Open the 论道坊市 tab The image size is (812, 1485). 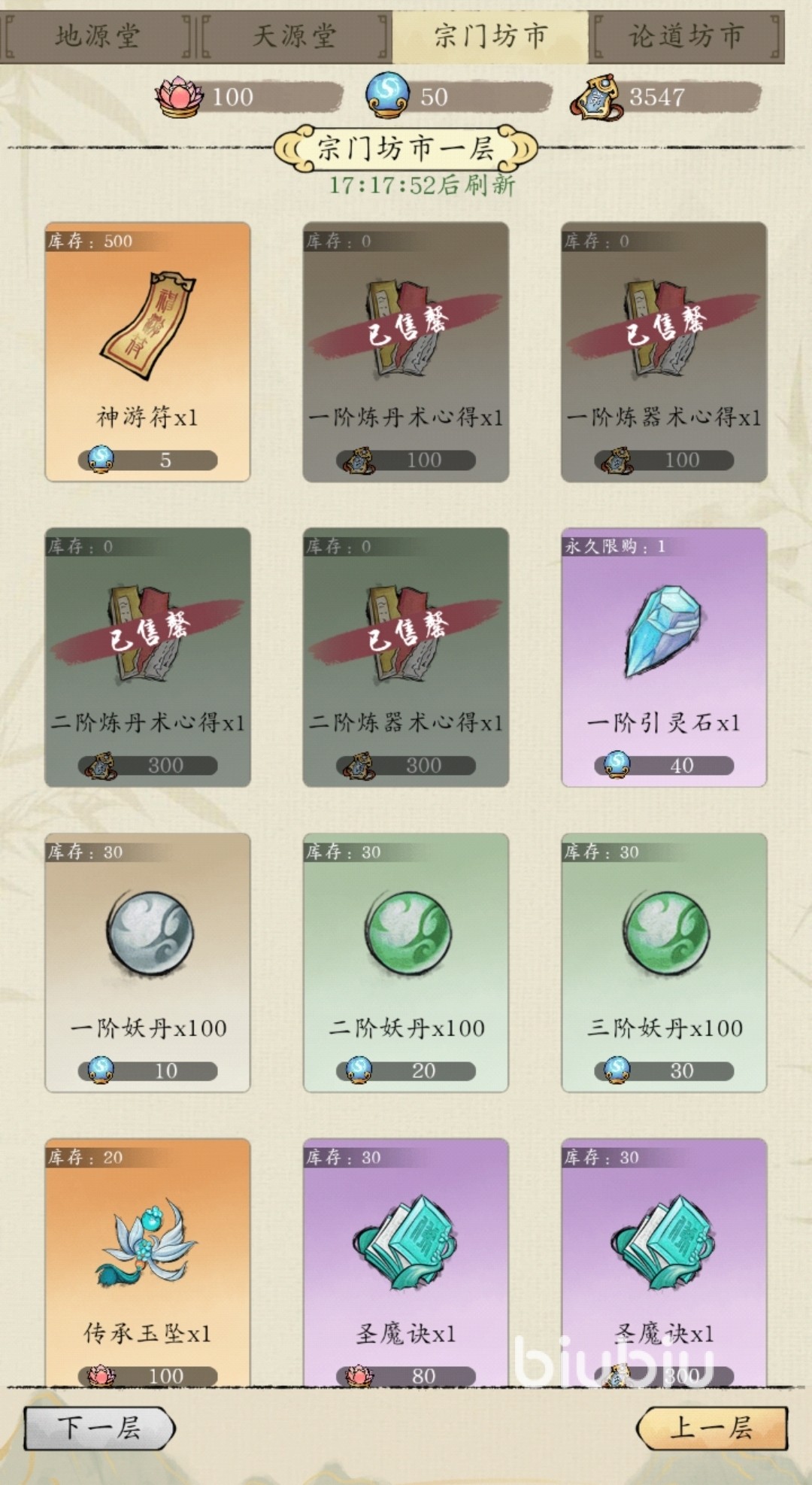point(686,36)
